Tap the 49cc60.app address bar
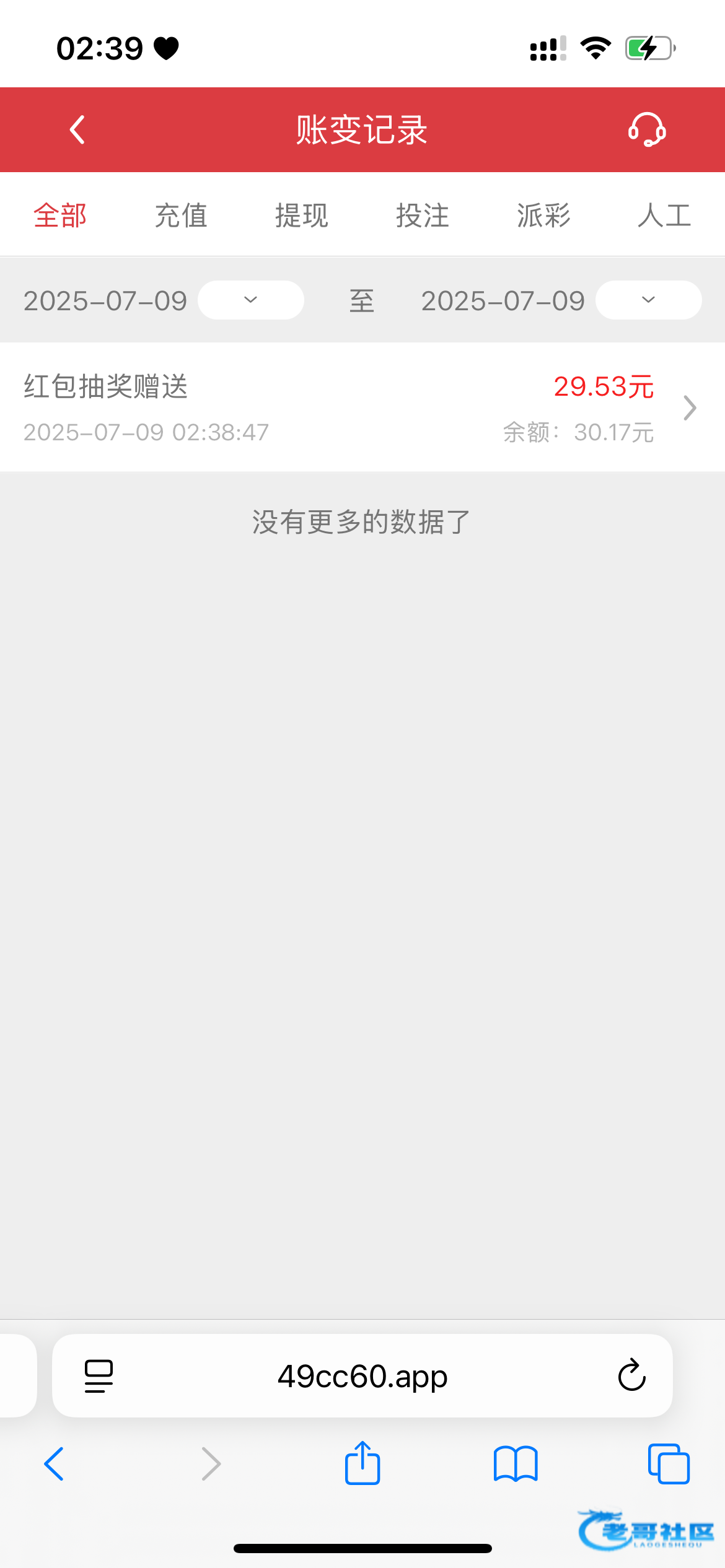 click(x=362, y=1376)
